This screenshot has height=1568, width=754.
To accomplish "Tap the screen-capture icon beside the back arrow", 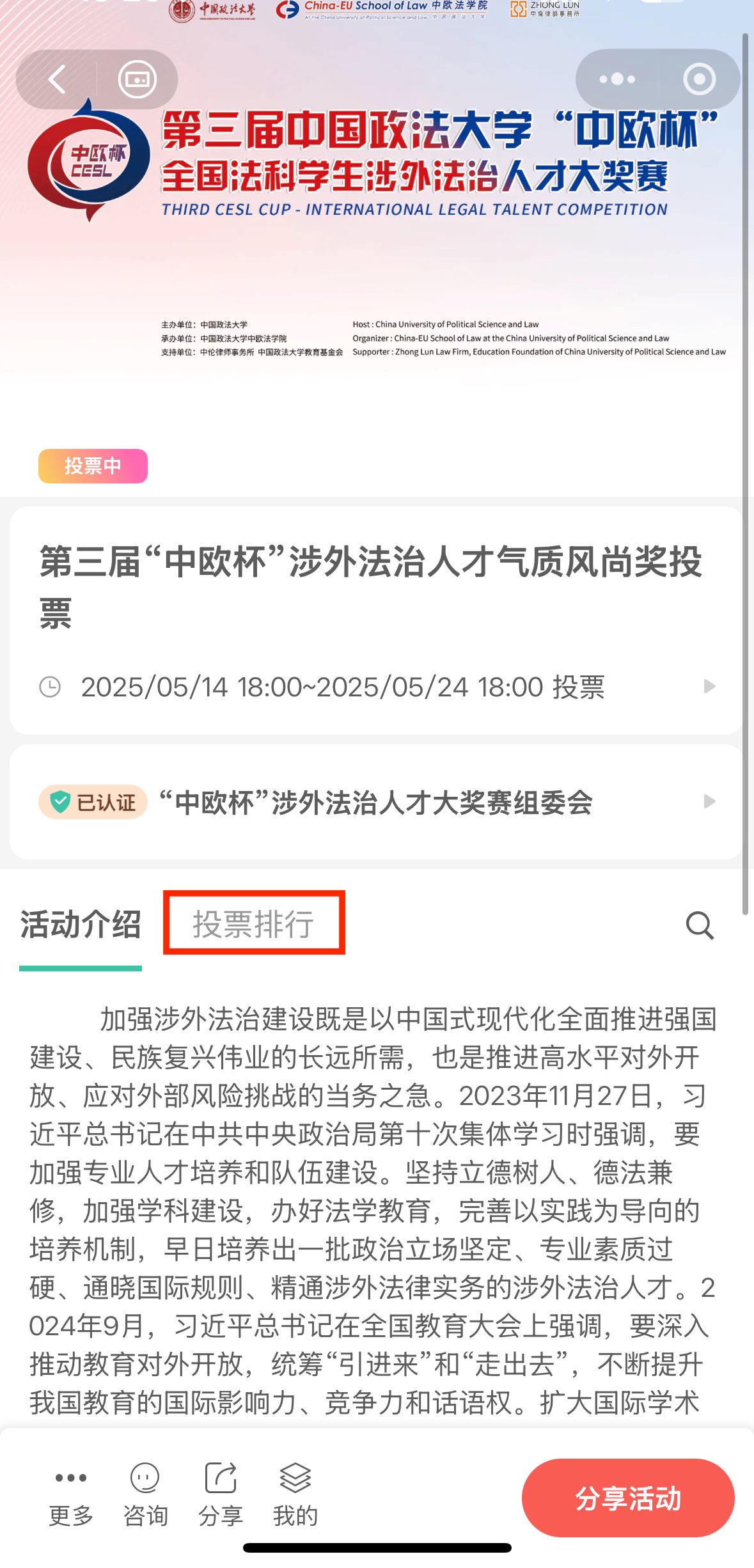I will (x=137, y=80).
